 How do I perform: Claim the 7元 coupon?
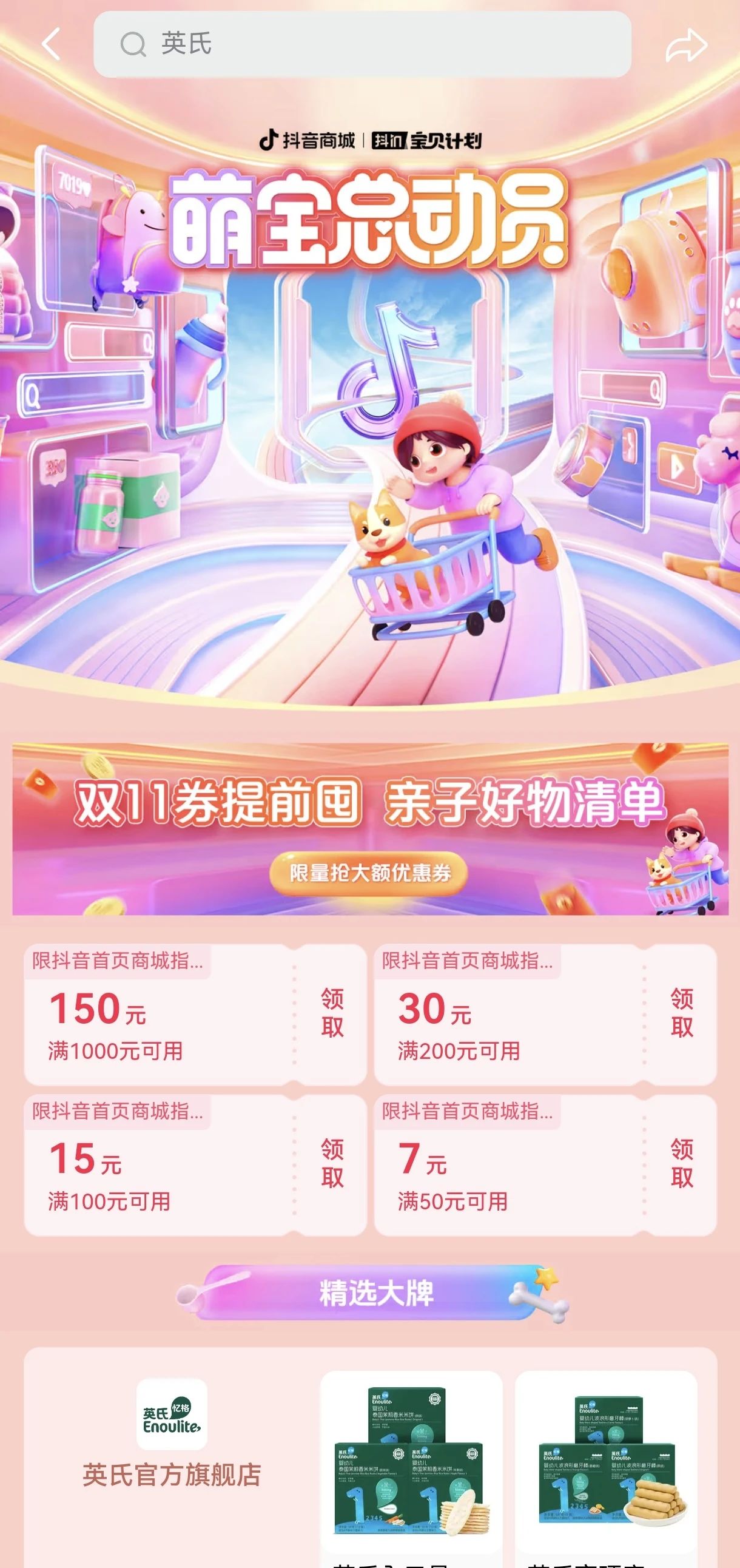click(x=682, y=1164)
